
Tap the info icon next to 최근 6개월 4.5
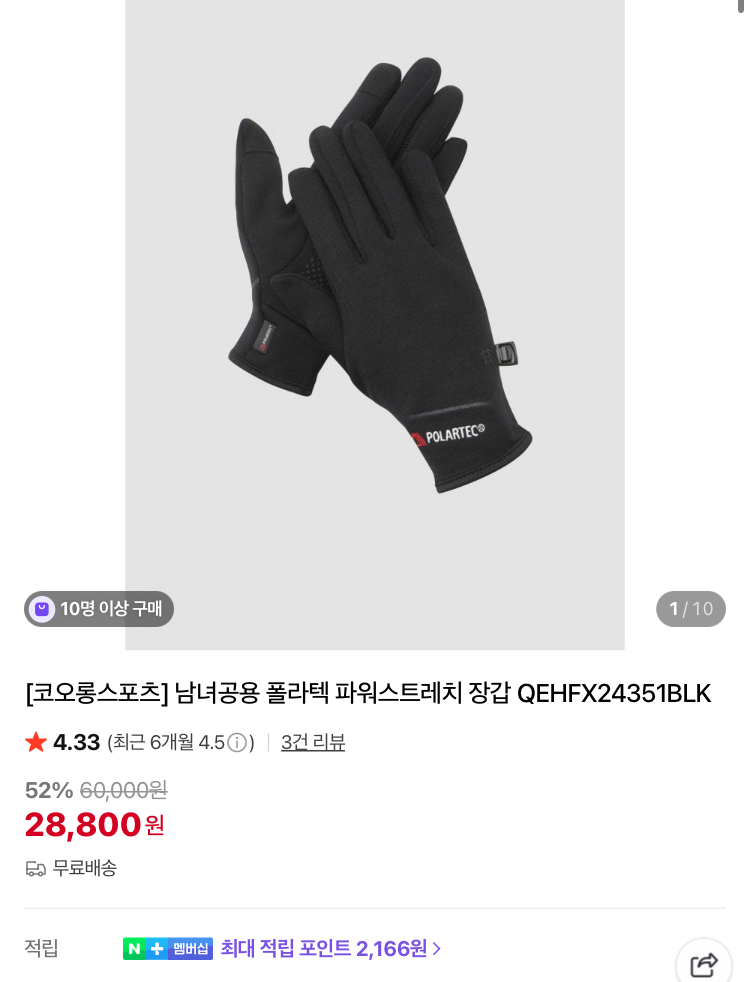(x=237, y=743)
